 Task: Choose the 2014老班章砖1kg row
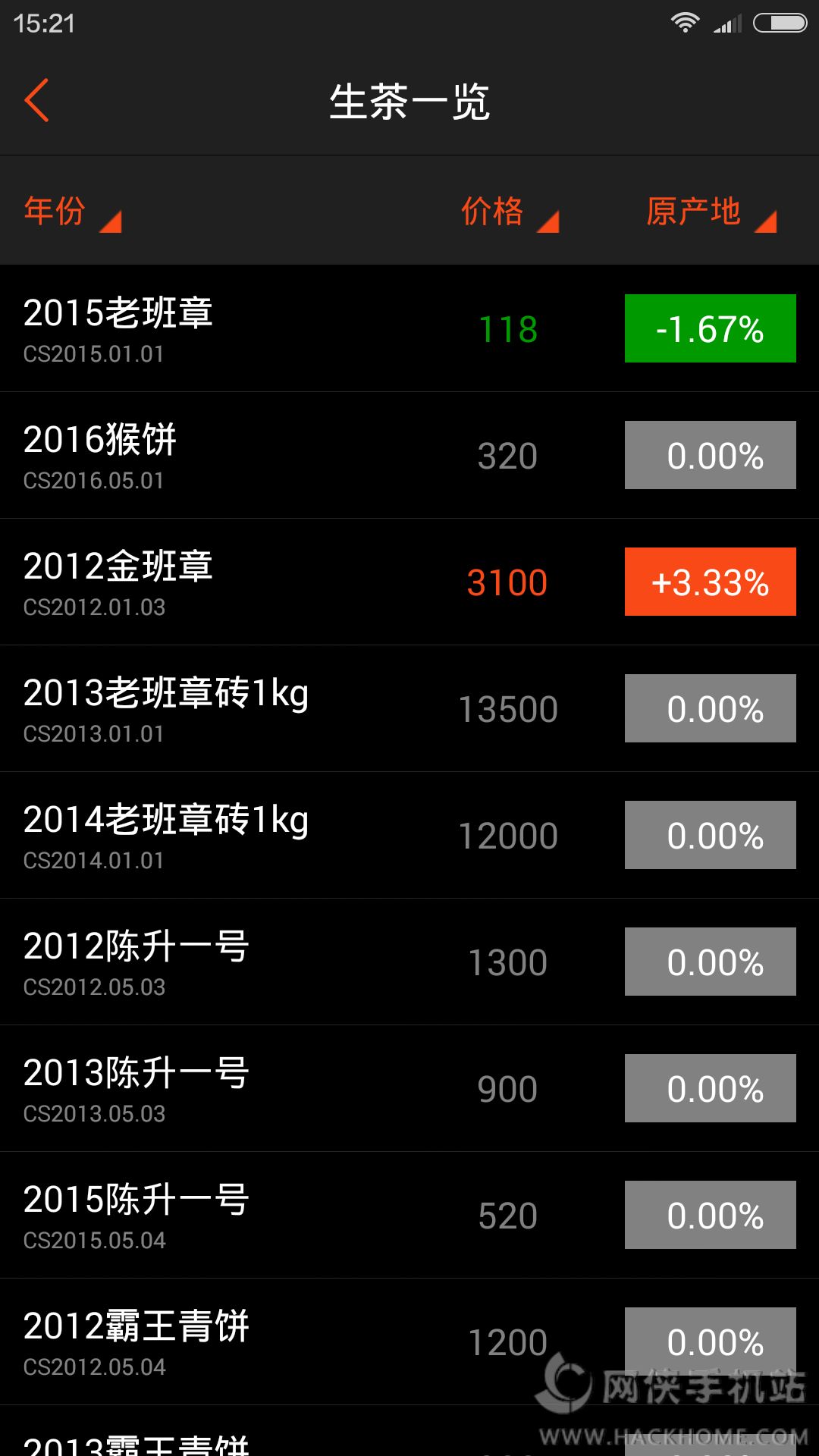pos(166,836)
